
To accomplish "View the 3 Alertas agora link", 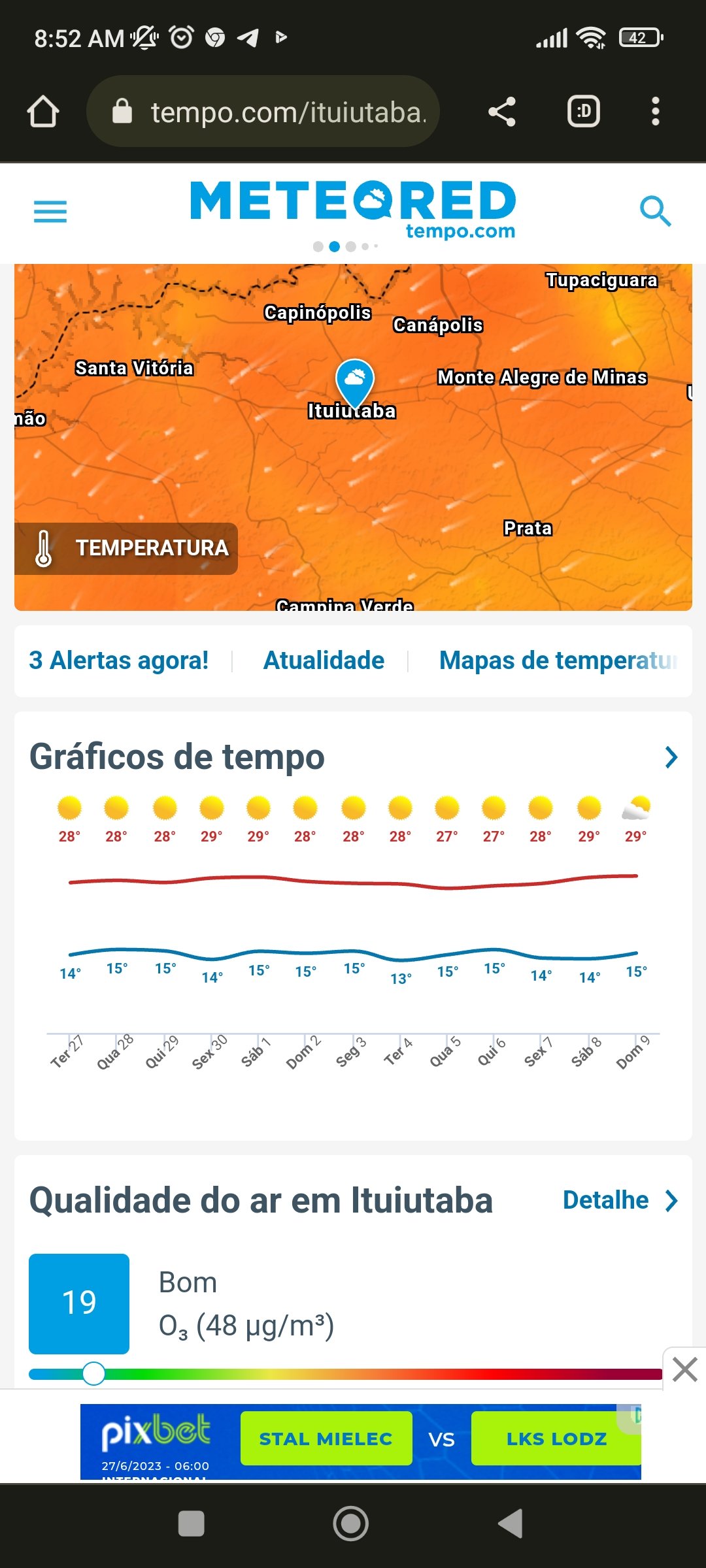I will click(119, 661).
